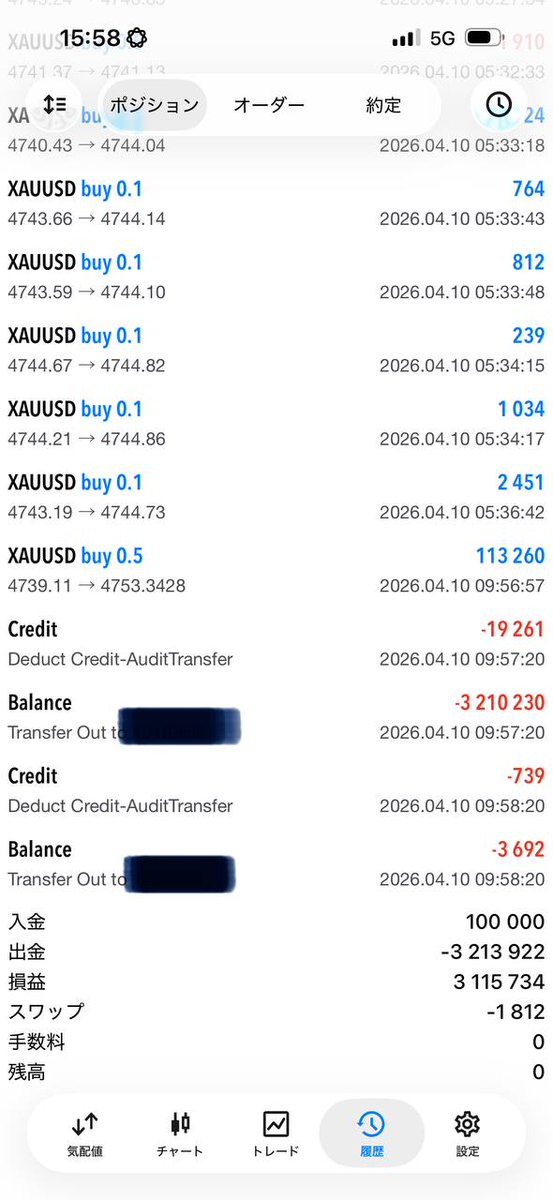The width and height of the screenshot is (553, 1200).
Task: Go to the 気配値 tab
Action: point(85,1133)
